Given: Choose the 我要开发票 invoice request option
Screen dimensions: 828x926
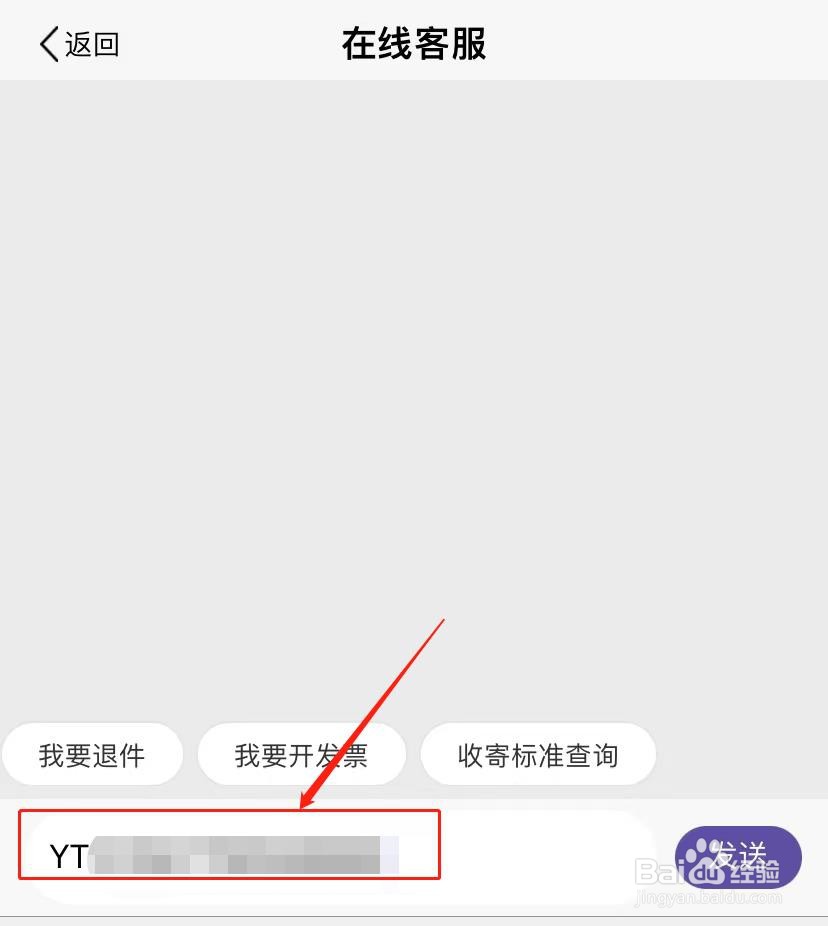Looking at the screenshot, I should pos(302,755).
